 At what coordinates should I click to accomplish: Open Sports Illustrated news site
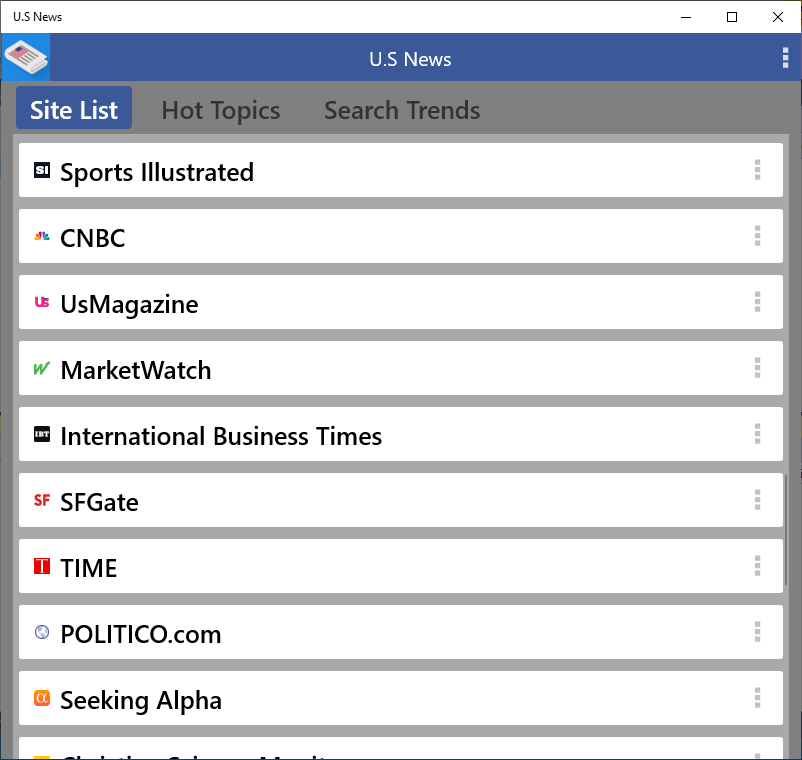click(x=157, y=172)
